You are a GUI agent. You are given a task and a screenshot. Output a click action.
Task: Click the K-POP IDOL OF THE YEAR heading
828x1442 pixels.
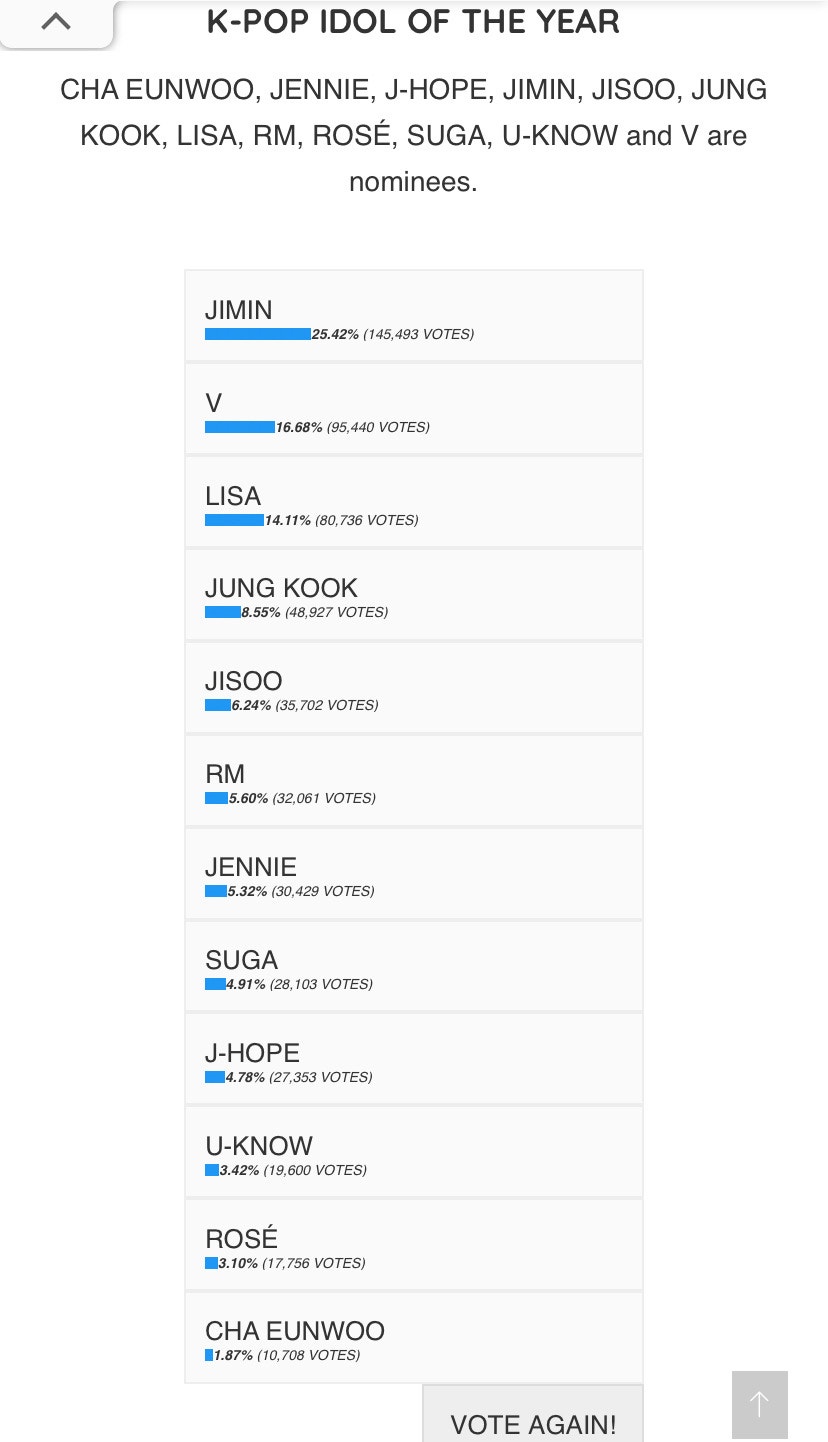pyautogui.click(x=413, y=22)
